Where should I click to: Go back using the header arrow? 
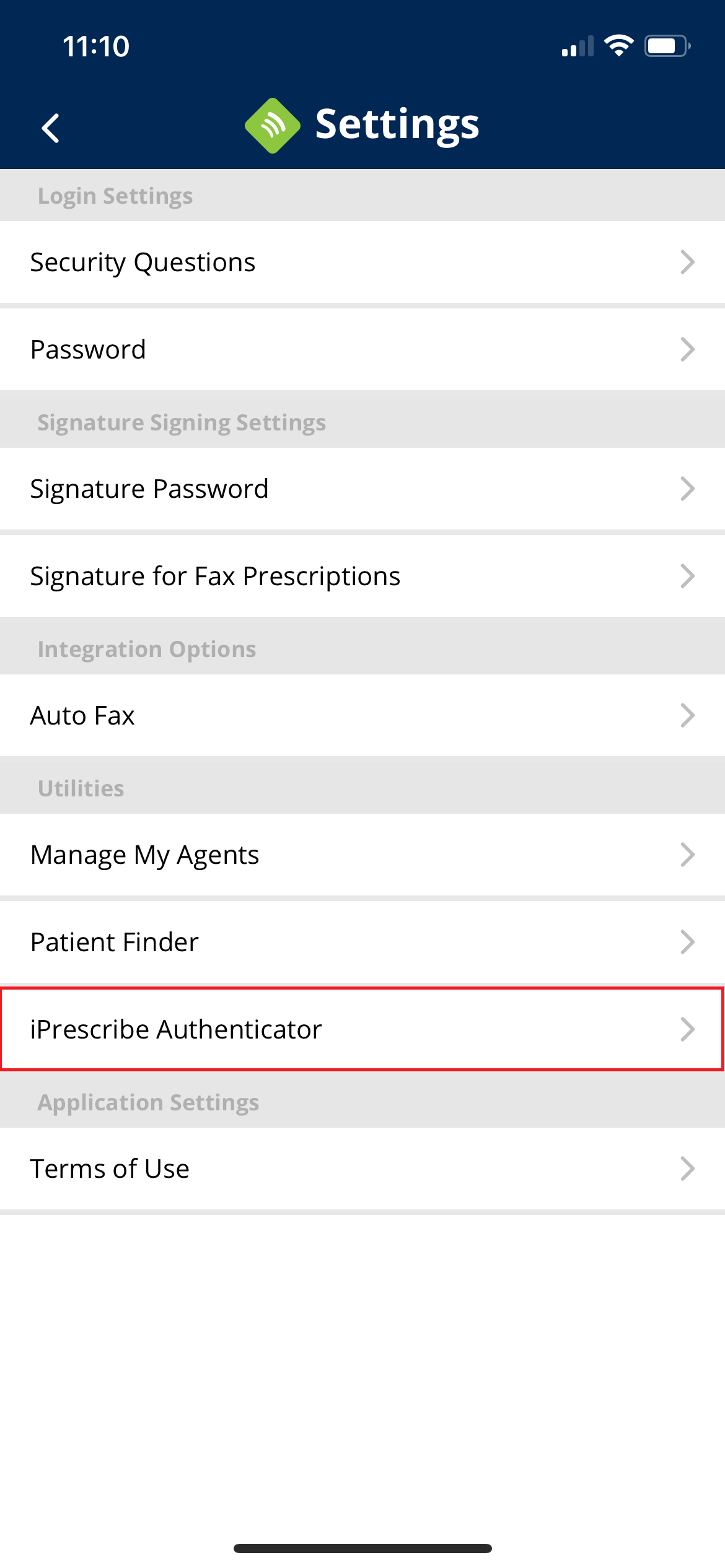pyautogui.click(x=51, y=128)
